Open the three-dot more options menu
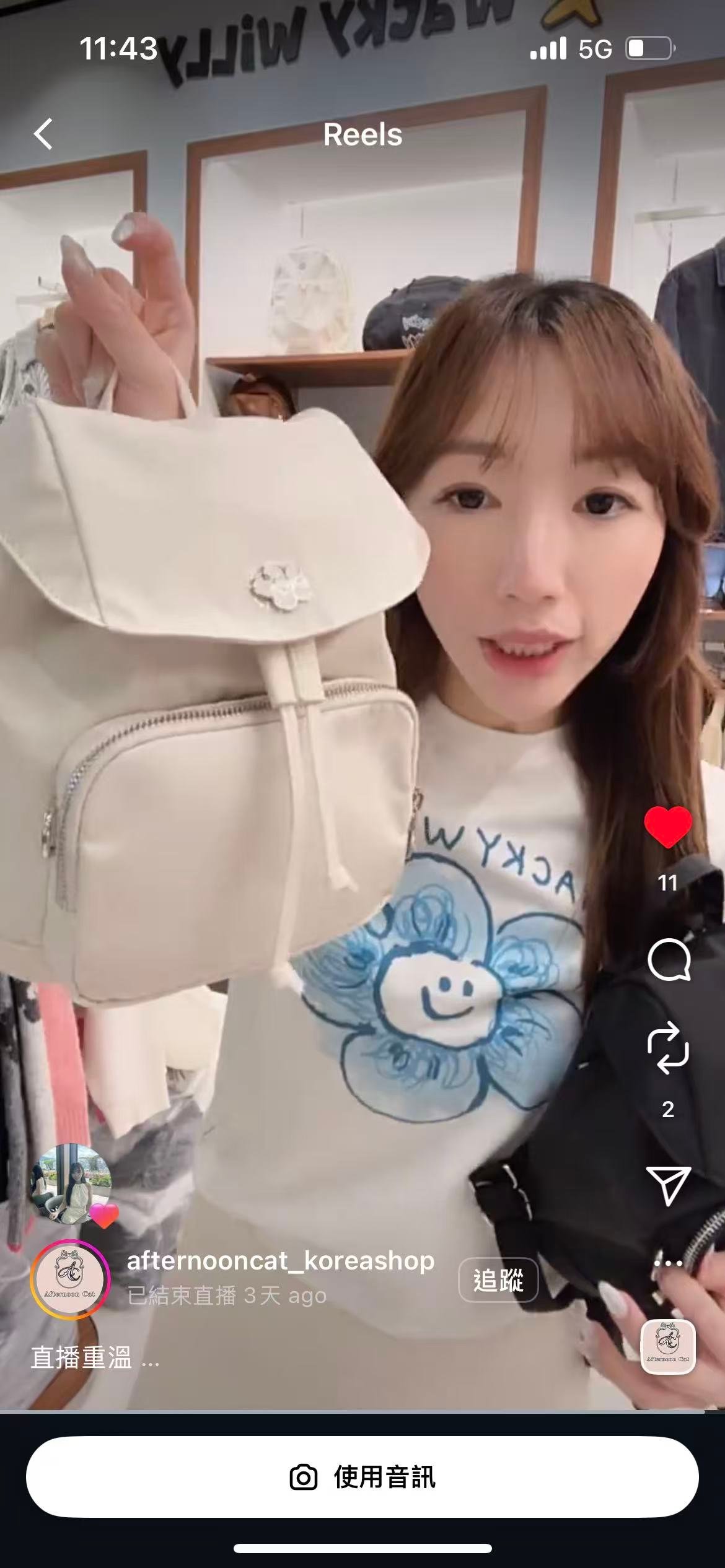Viewport: 725px width, 1568px height. coord(668,1261)
